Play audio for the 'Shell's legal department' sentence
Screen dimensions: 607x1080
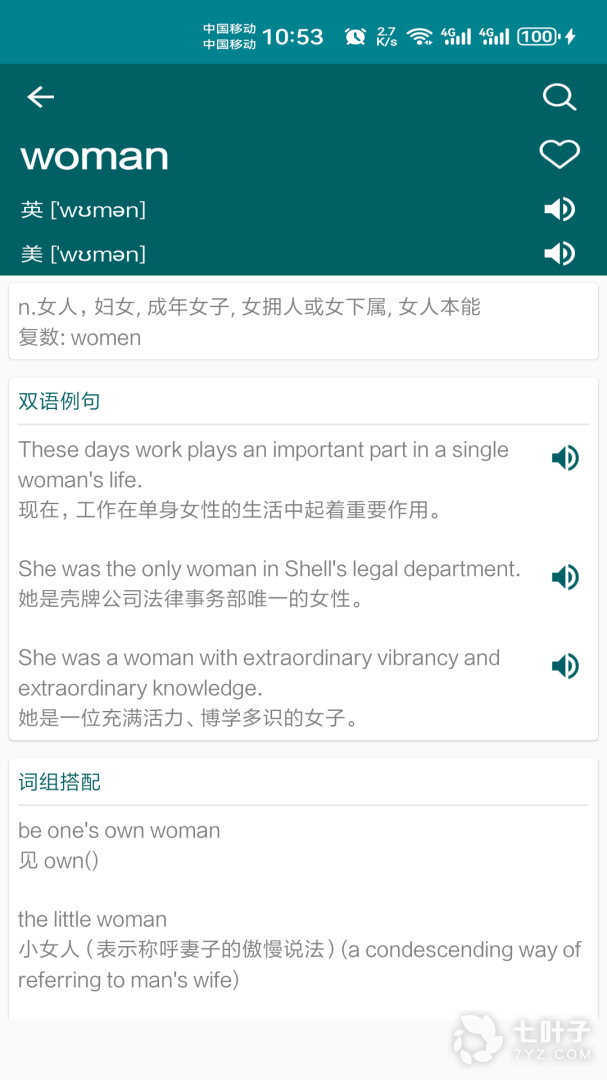[x=565, y=577]
